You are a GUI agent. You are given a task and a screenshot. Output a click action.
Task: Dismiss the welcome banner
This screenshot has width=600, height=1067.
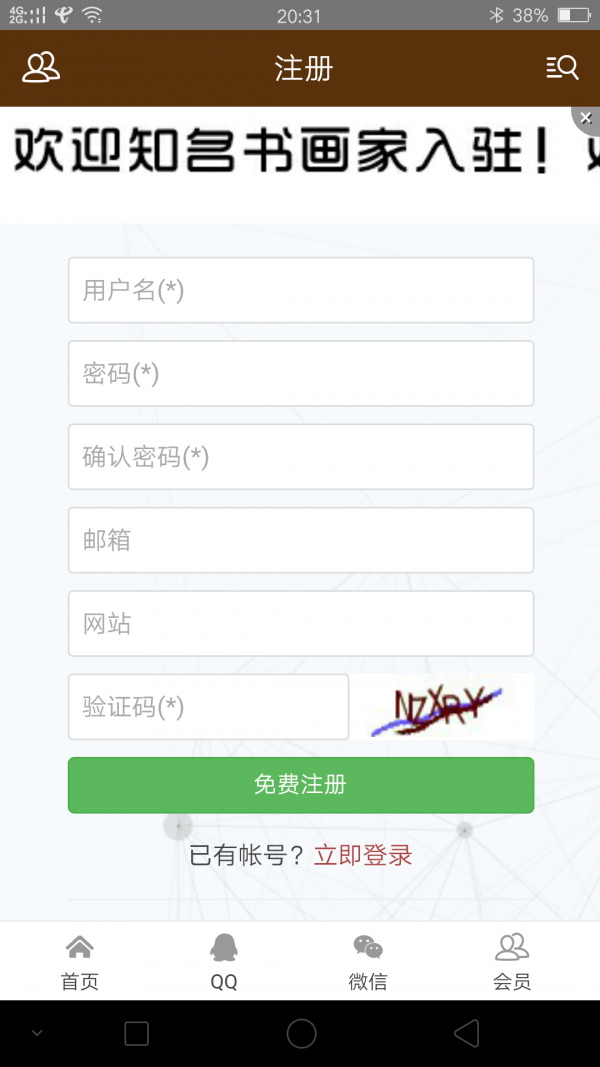(x=586, y=118)
